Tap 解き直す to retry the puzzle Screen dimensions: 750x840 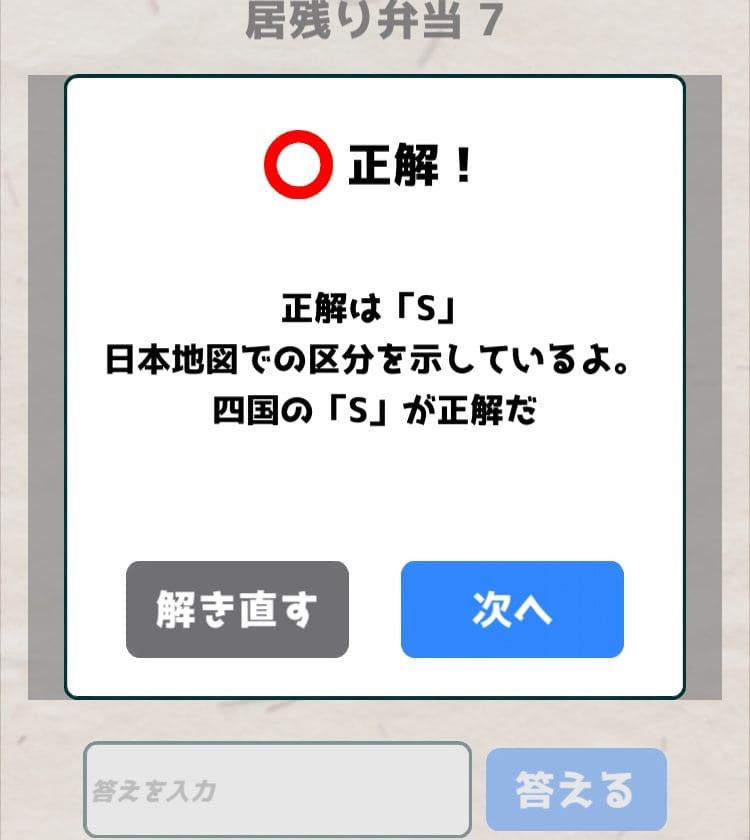(x=237, y=609)
